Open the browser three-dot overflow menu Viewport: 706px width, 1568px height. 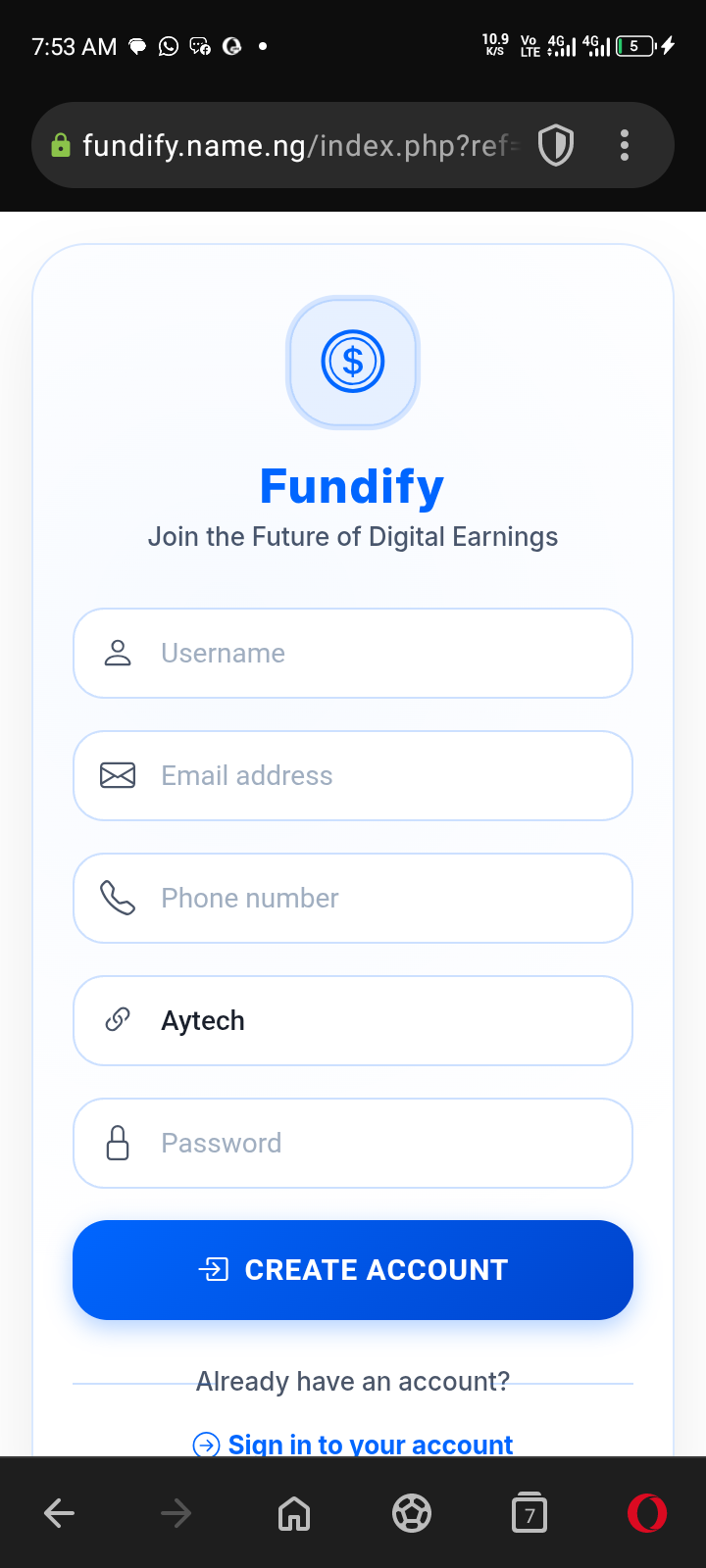(x=625, y=146)
